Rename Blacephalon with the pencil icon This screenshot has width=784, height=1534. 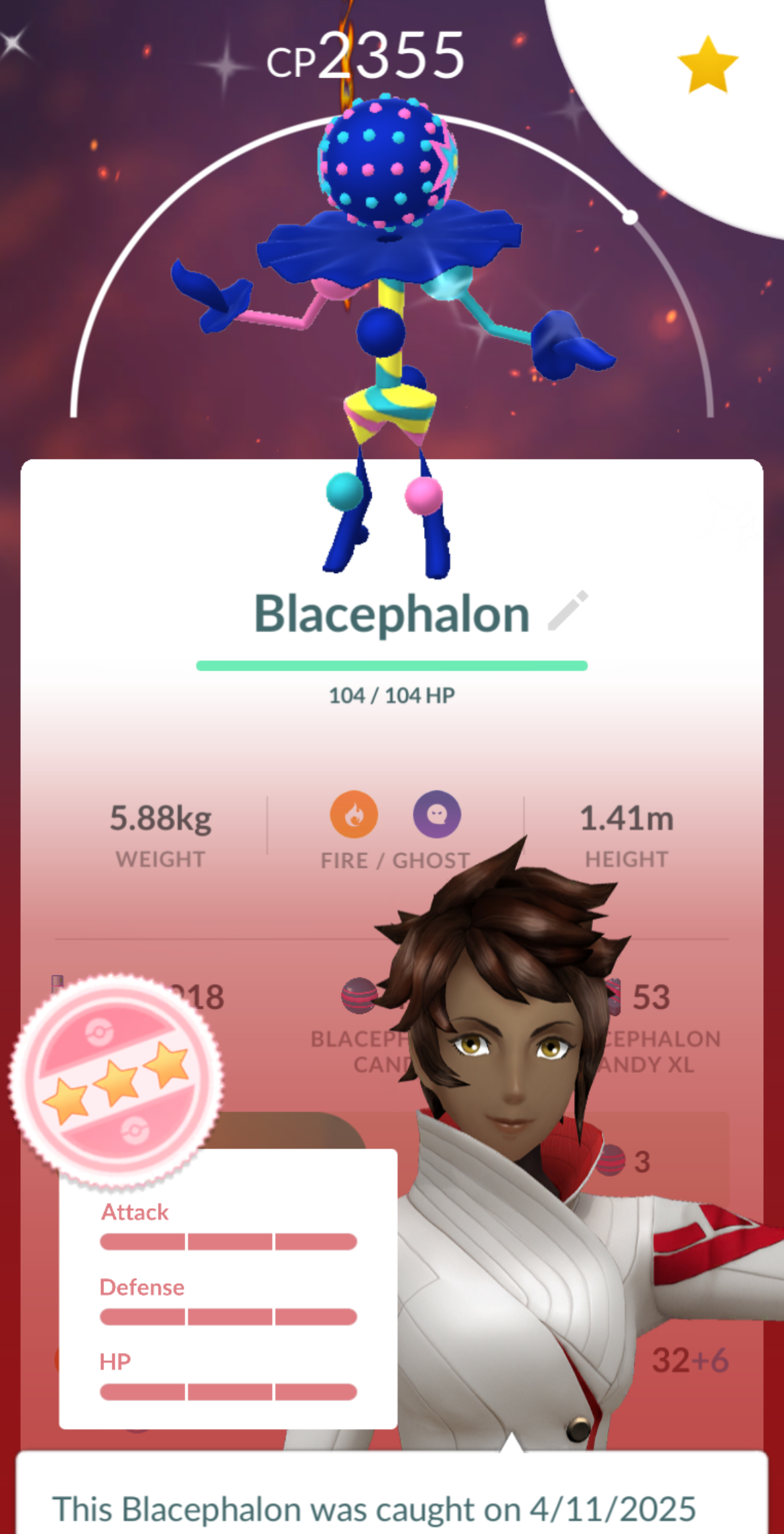tap(568, 611)
